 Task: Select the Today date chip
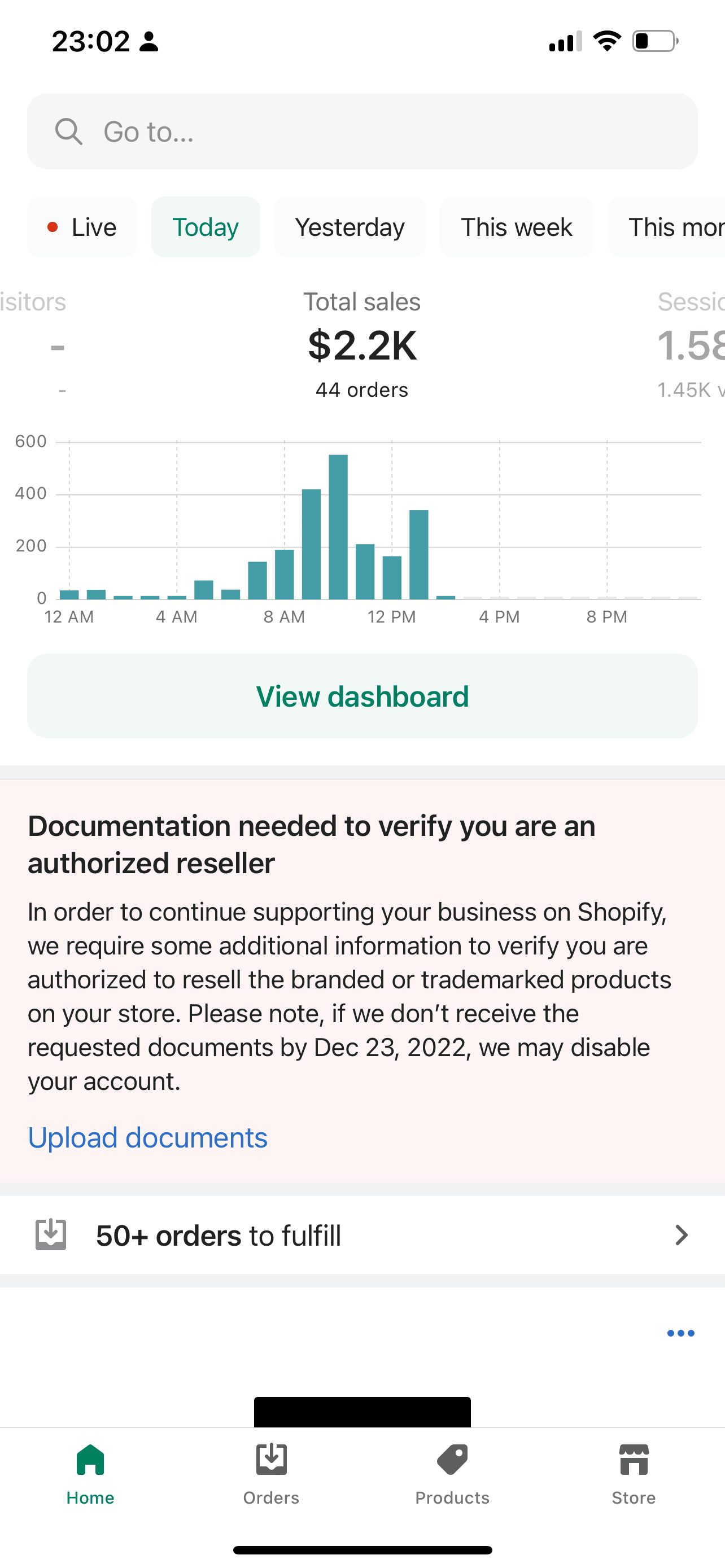(206, 227)
